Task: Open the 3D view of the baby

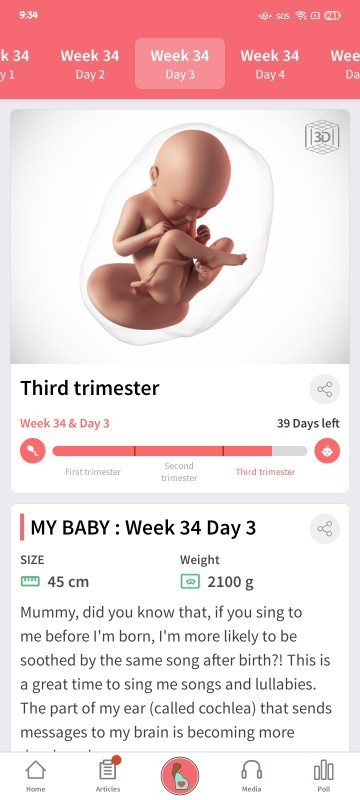Action: pyautogui.click(x=322, y=137)
